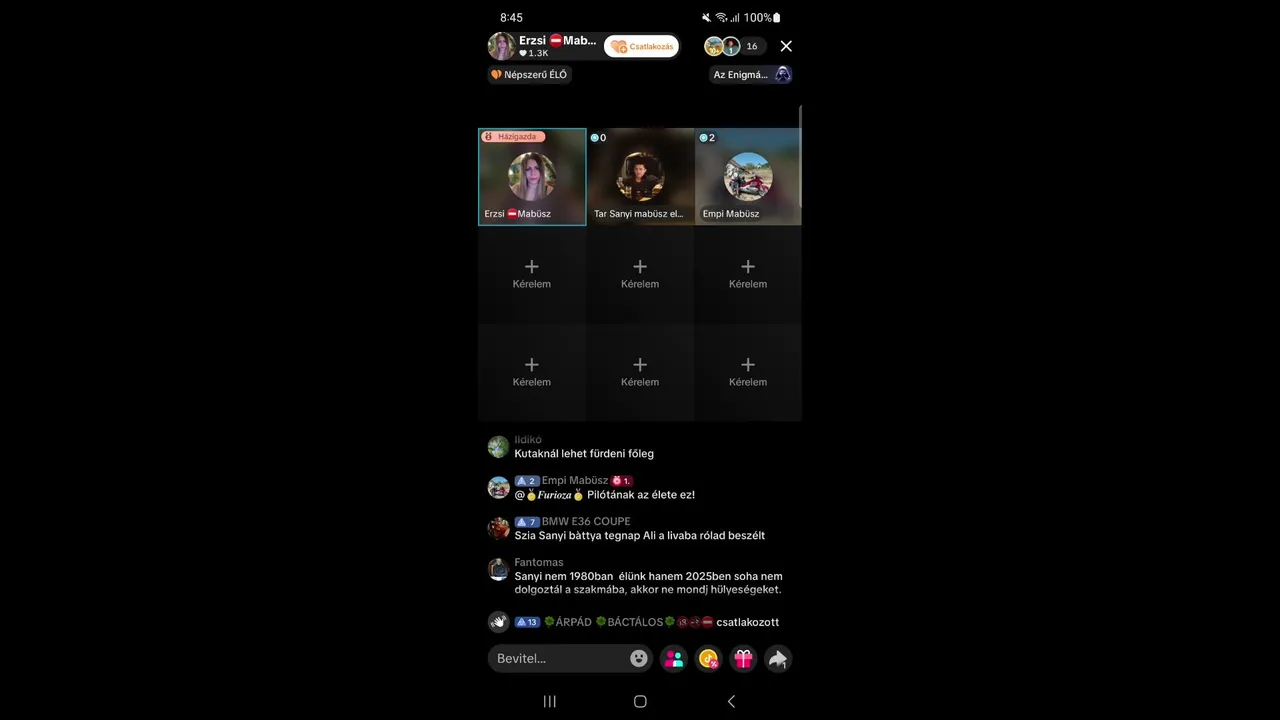
Task: Open the emoji picker in comment box
Action: 639,658
